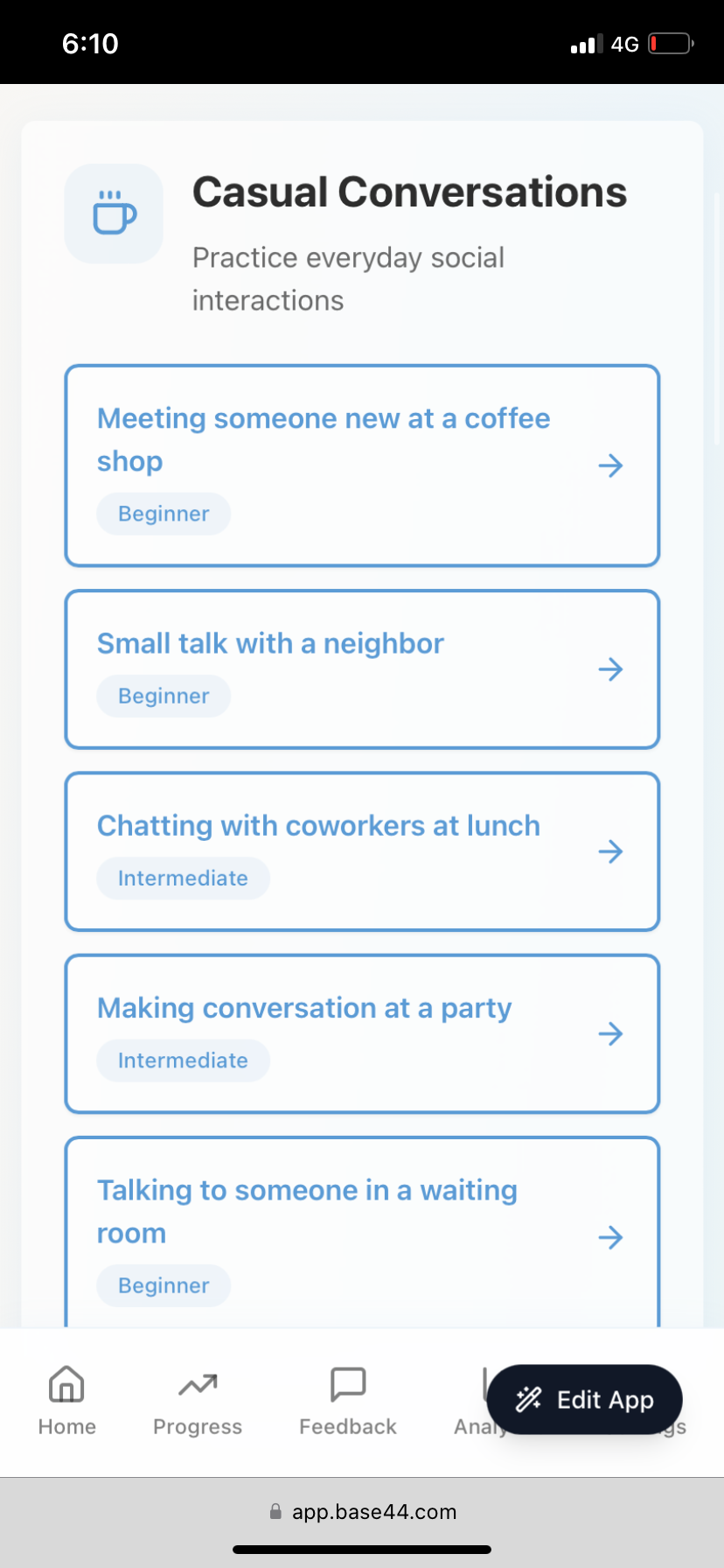Open Meeting someone new at a coffee shop

coord(362,465)
